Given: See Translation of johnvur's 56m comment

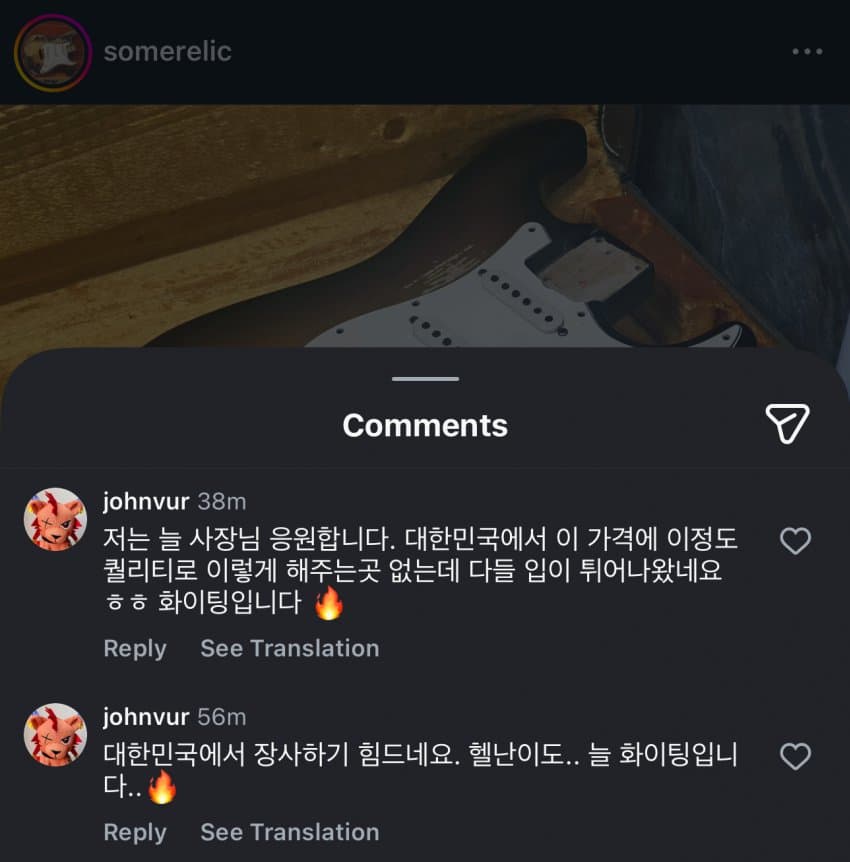Looking at the screenshot, I should click(x=289, y=832).
